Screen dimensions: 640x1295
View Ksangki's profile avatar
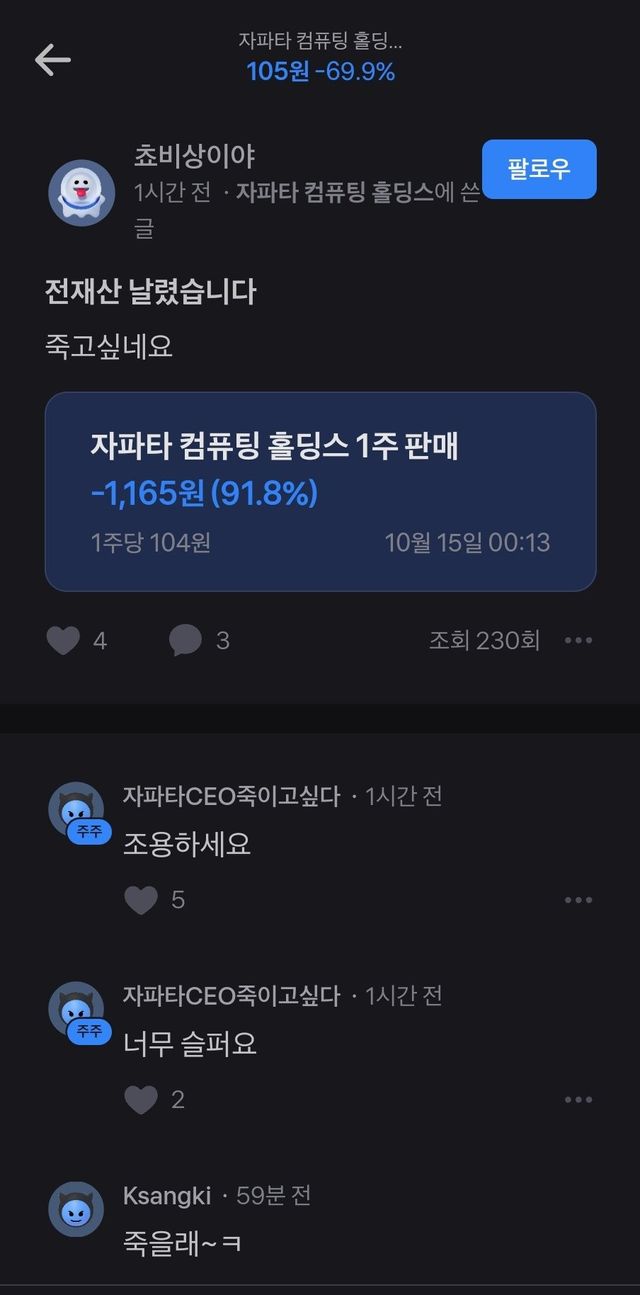coord(76,1209)
